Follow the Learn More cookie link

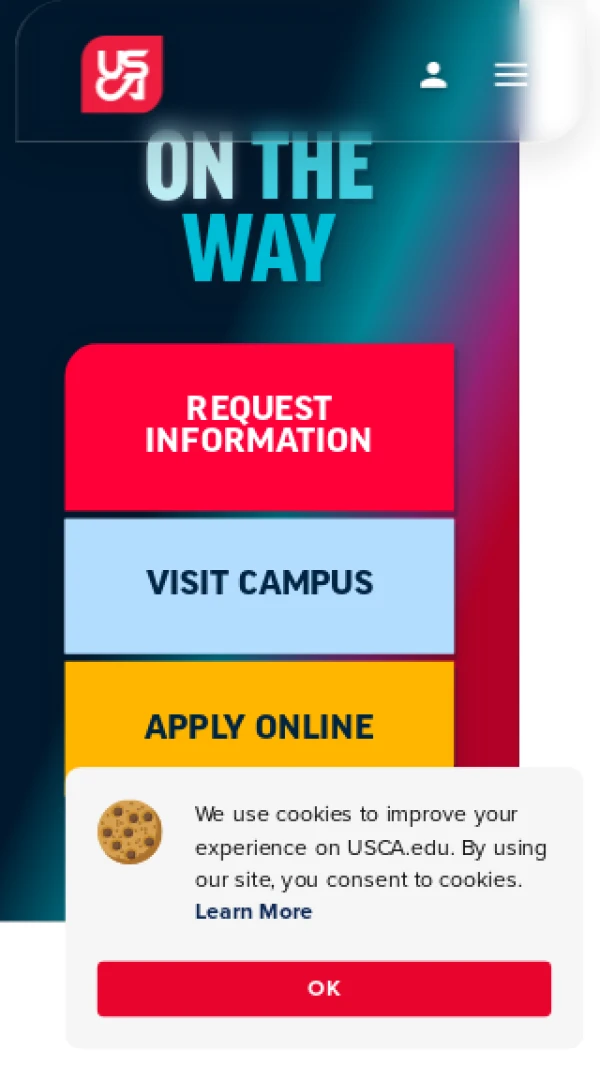[x=253, y=911]
